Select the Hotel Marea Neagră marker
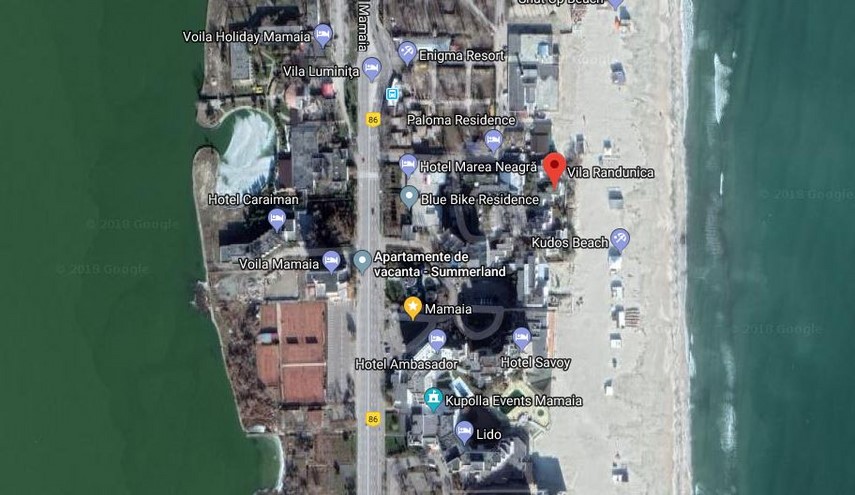The height and width of the screenshot is (495, 855). point(408,164)
